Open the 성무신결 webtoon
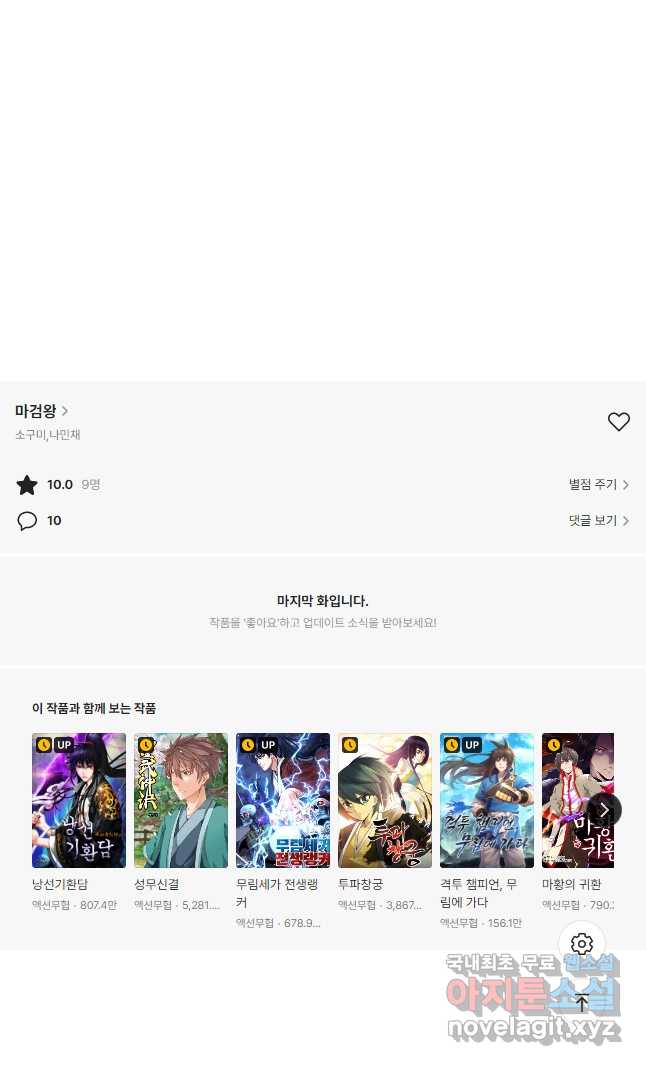The height and width of the screenshot is (1066, 646). [x=181, y=801]
